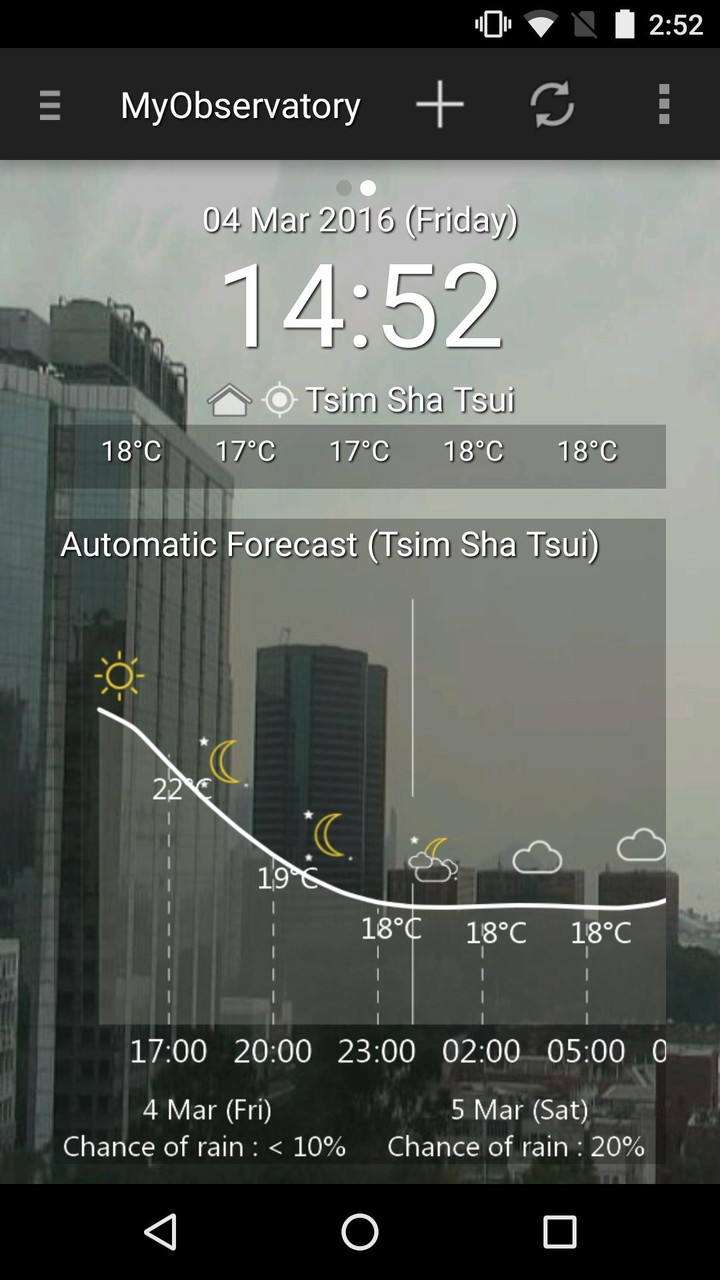Select the 04 Mar 2016 date heading
The height and width of the screenshot is (1280, 720).
pyautogui.click(x=360, y=219)
